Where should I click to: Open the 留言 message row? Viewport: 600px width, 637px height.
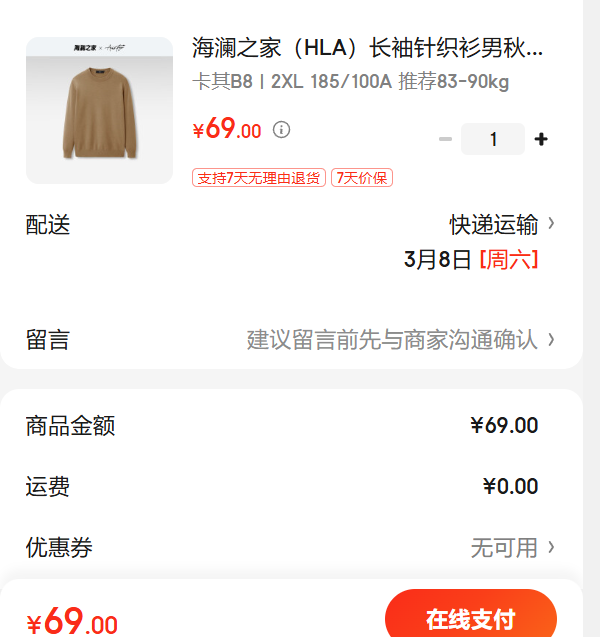click(x=291, y=340)
